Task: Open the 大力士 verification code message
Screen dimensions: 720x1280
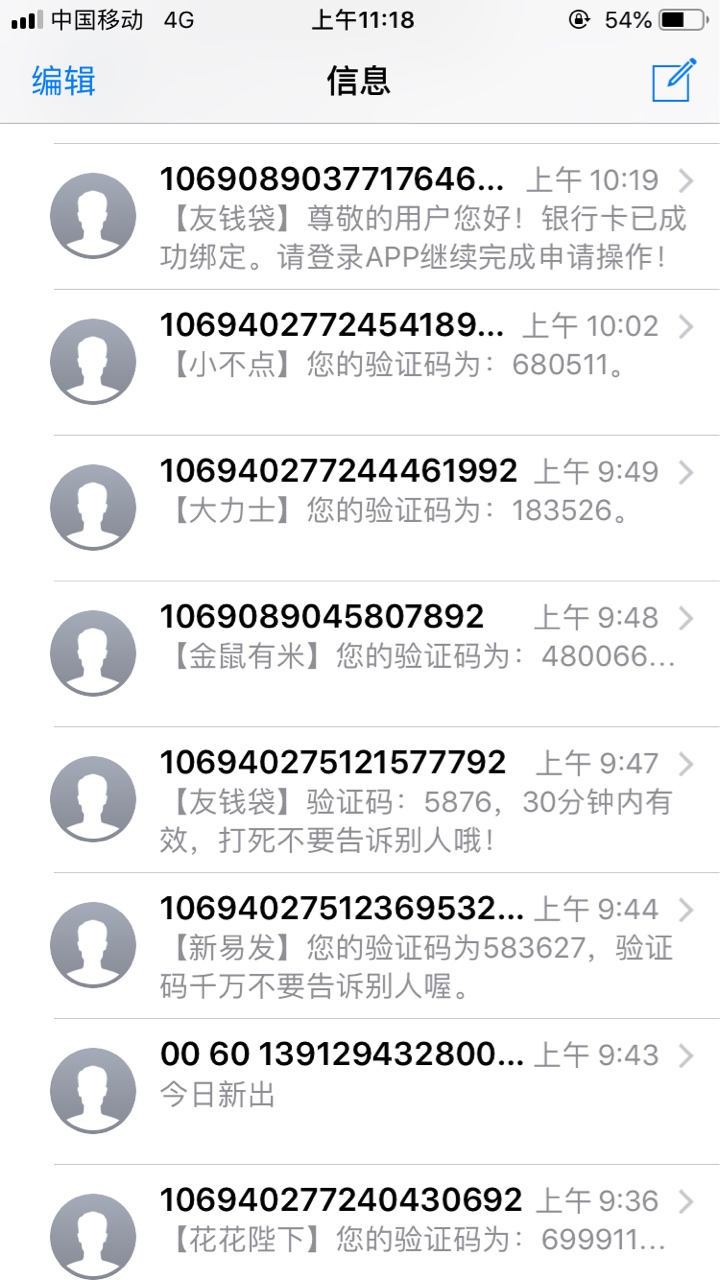Action: pyautogui.click(x=360, y=509)
